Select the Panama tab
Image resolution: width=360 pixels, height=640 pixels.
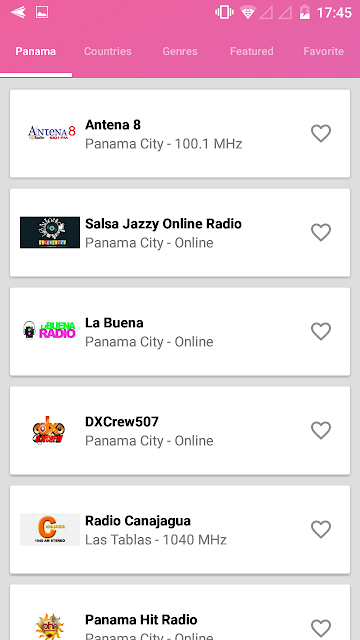coord(36,51)
